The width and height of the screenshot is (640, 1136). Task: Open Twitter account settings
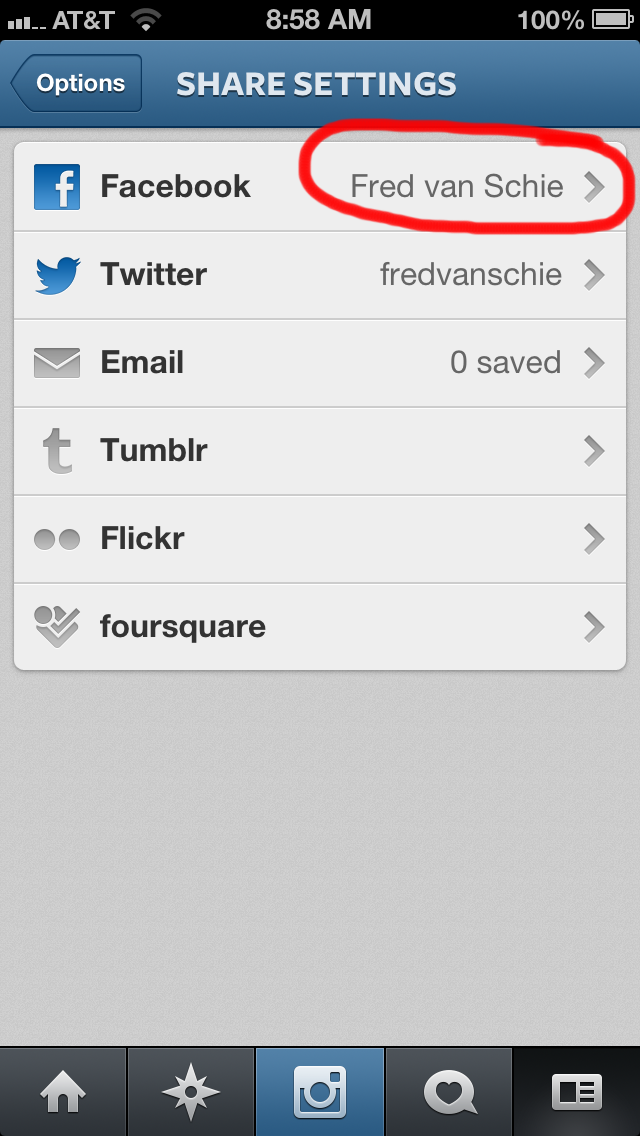(x=320, y=275)
